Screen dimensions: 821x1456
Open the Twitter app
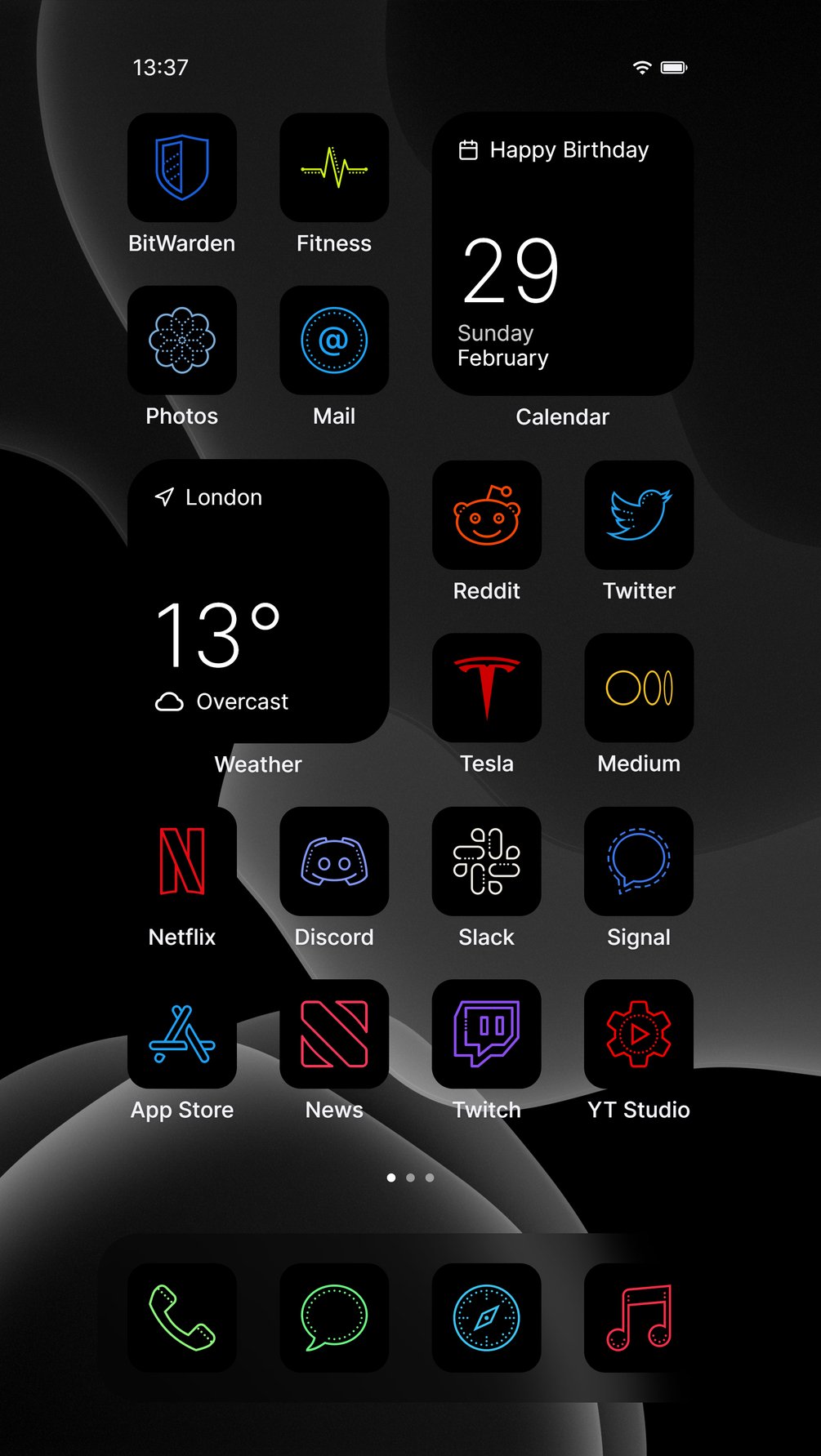[639, 515]
